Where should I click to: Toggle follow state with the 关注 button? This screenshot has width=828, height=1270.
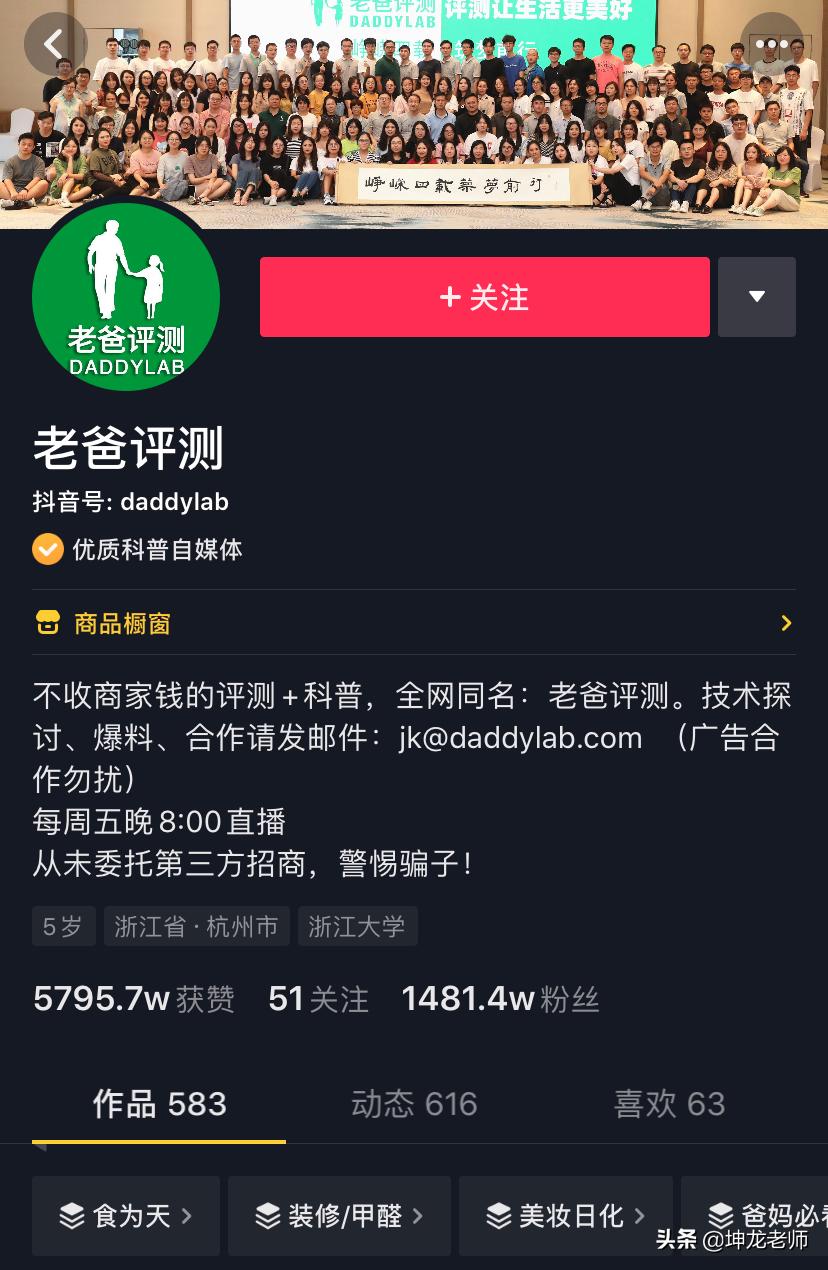click(x=484, y=296)
